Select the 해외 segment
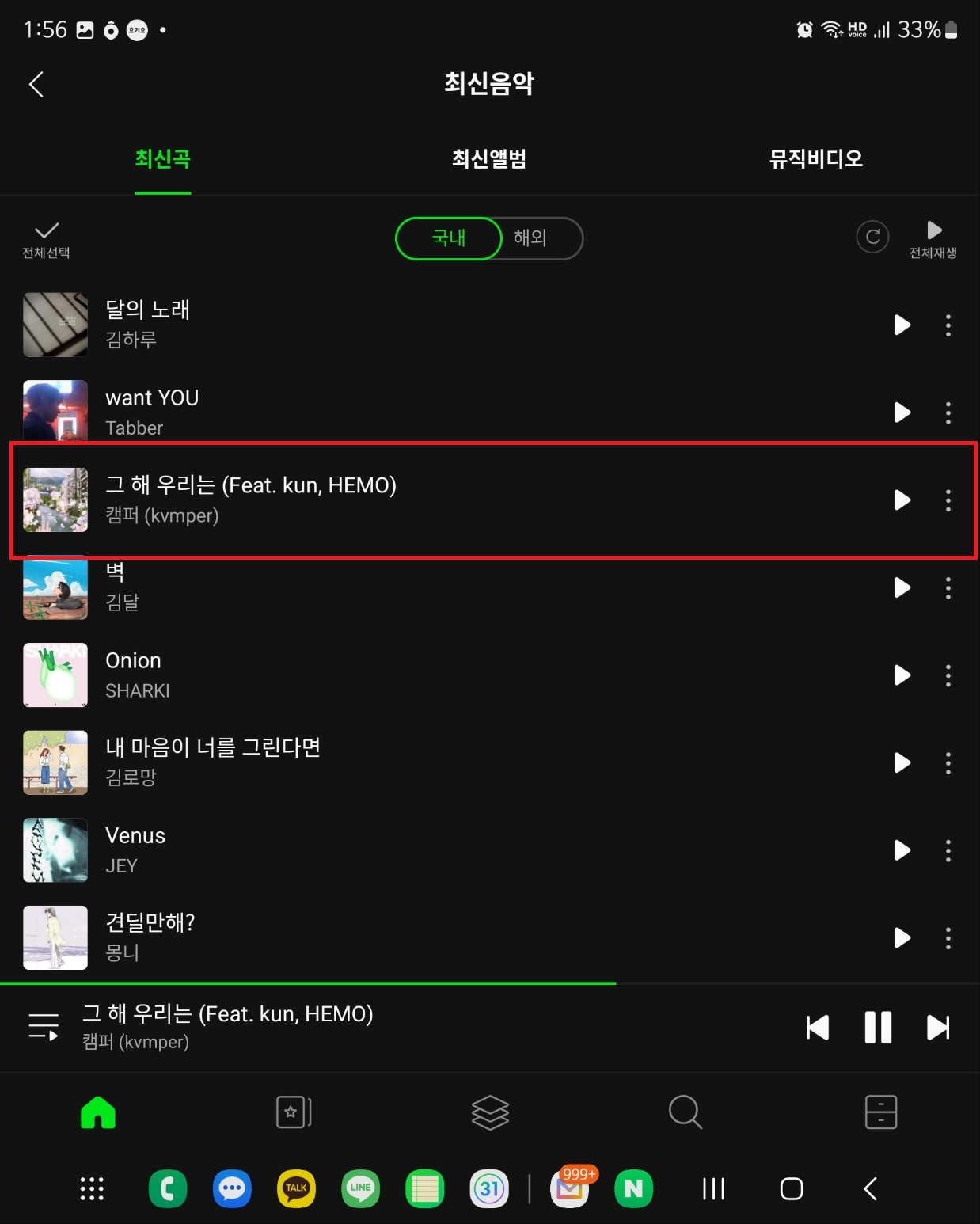 [531, 238]
